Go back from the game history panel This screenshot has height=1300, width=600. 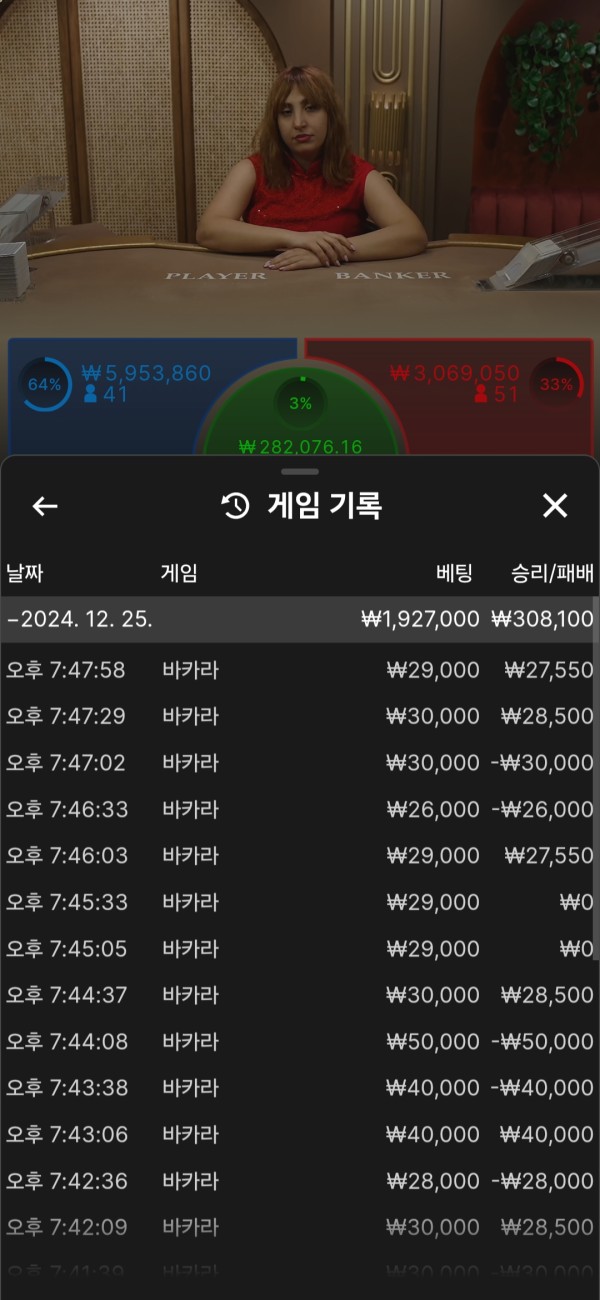tap(45, 506)
